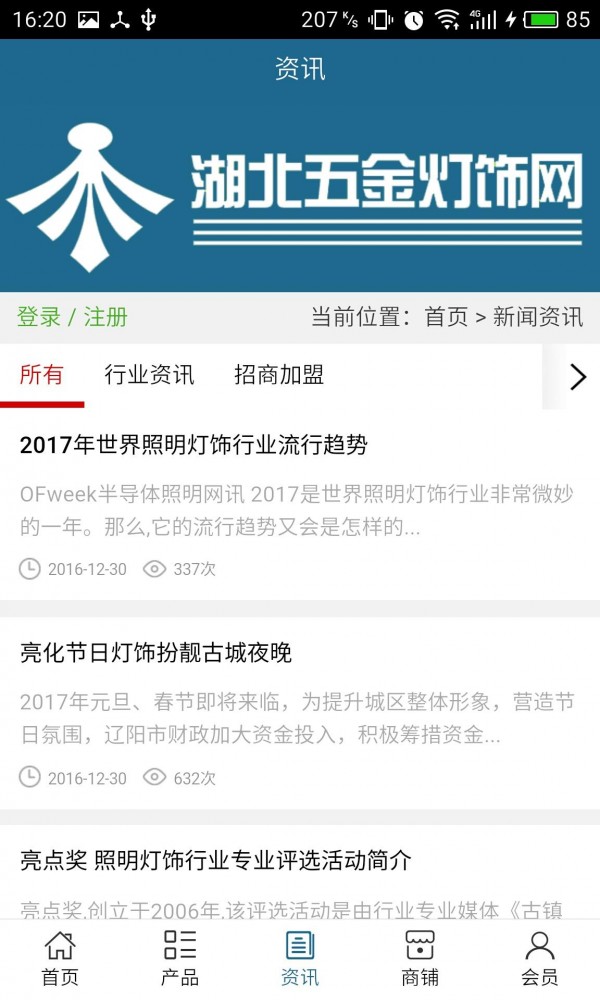Open article 2017年世界照明灯饰行业流行趋势
The width and height of the screenshot is (600, 1000).
194,446
